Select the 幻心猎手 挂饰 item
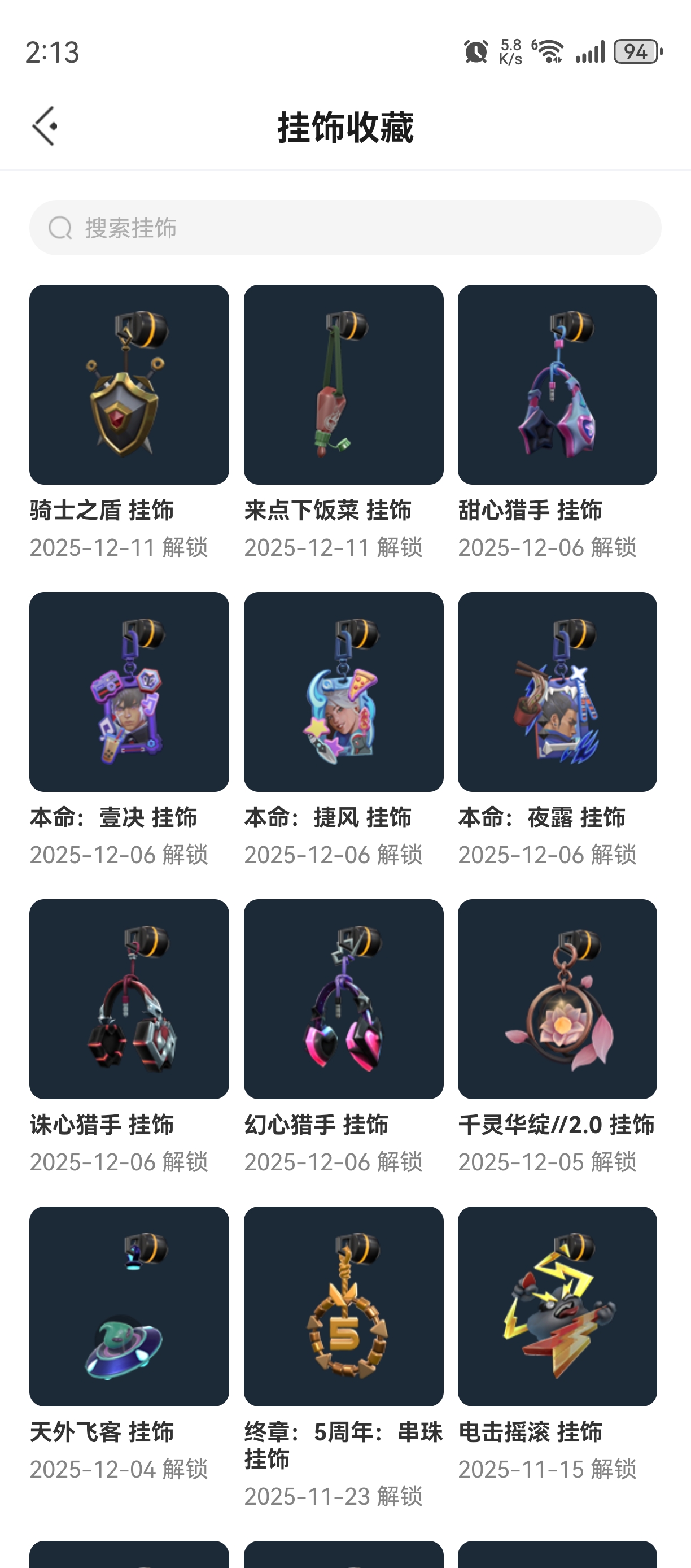 [x=343, y=999]
